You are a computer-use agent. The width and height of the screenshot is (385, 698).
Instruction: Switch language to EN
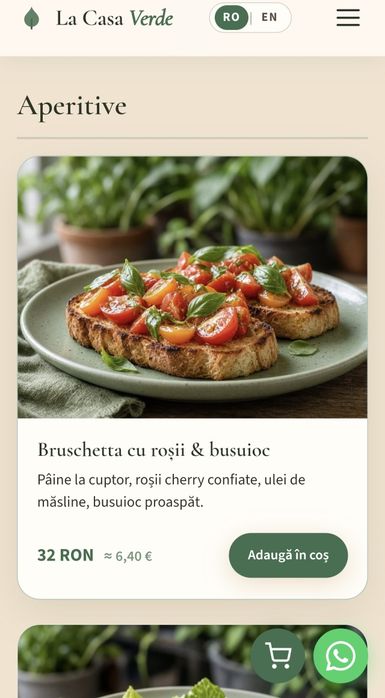pyautogui.click(x=269, y=17)
